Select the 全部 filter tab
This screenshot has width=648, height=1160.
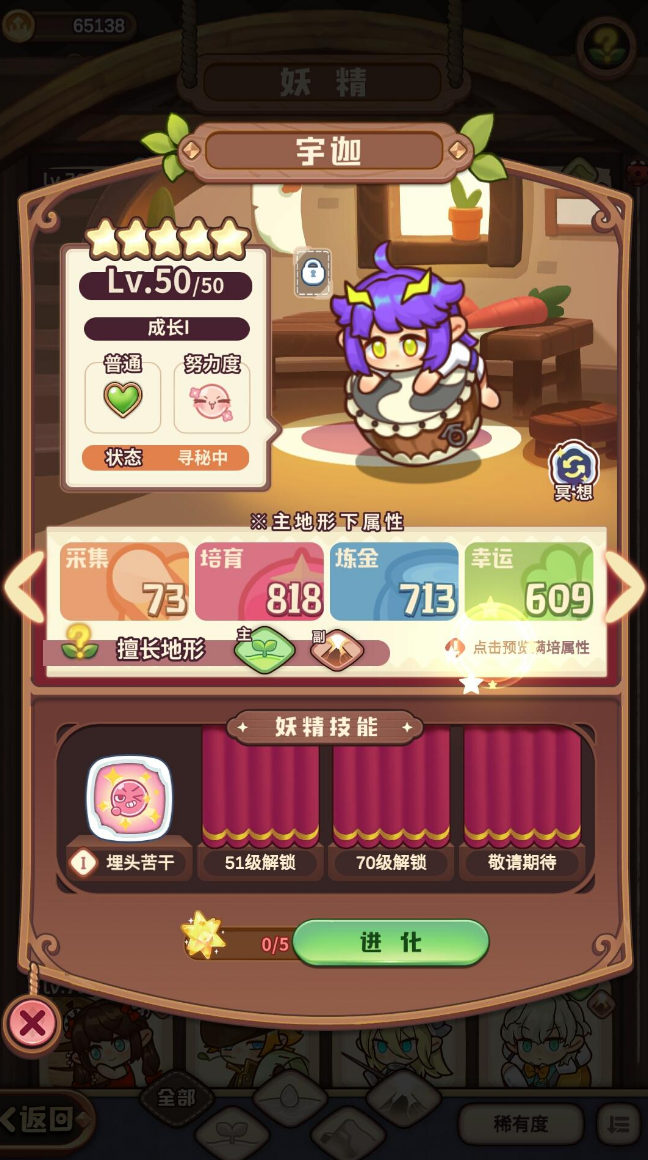click(x=175, y=1098)
